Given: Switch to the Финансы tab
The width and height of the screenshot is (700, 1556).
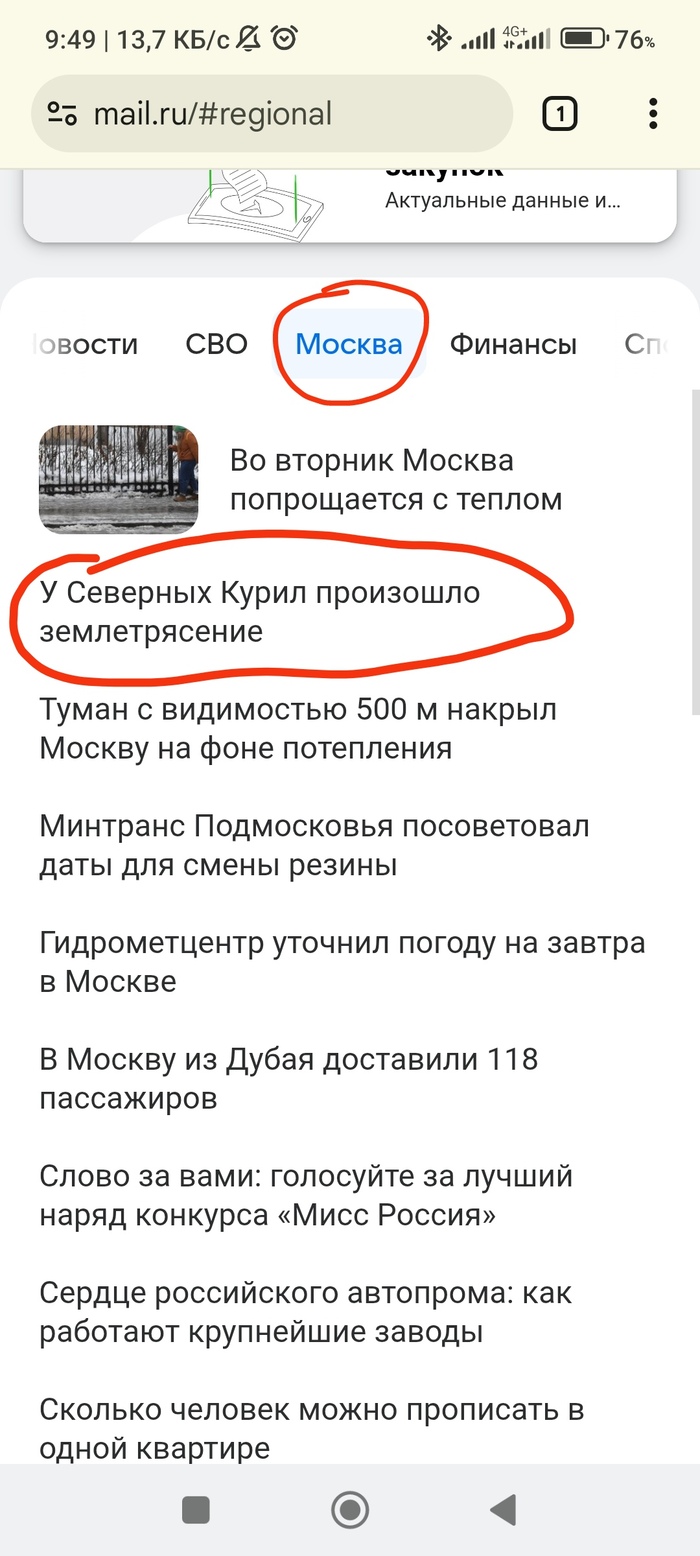Looking at the screenshot, I should click(513, 345).
